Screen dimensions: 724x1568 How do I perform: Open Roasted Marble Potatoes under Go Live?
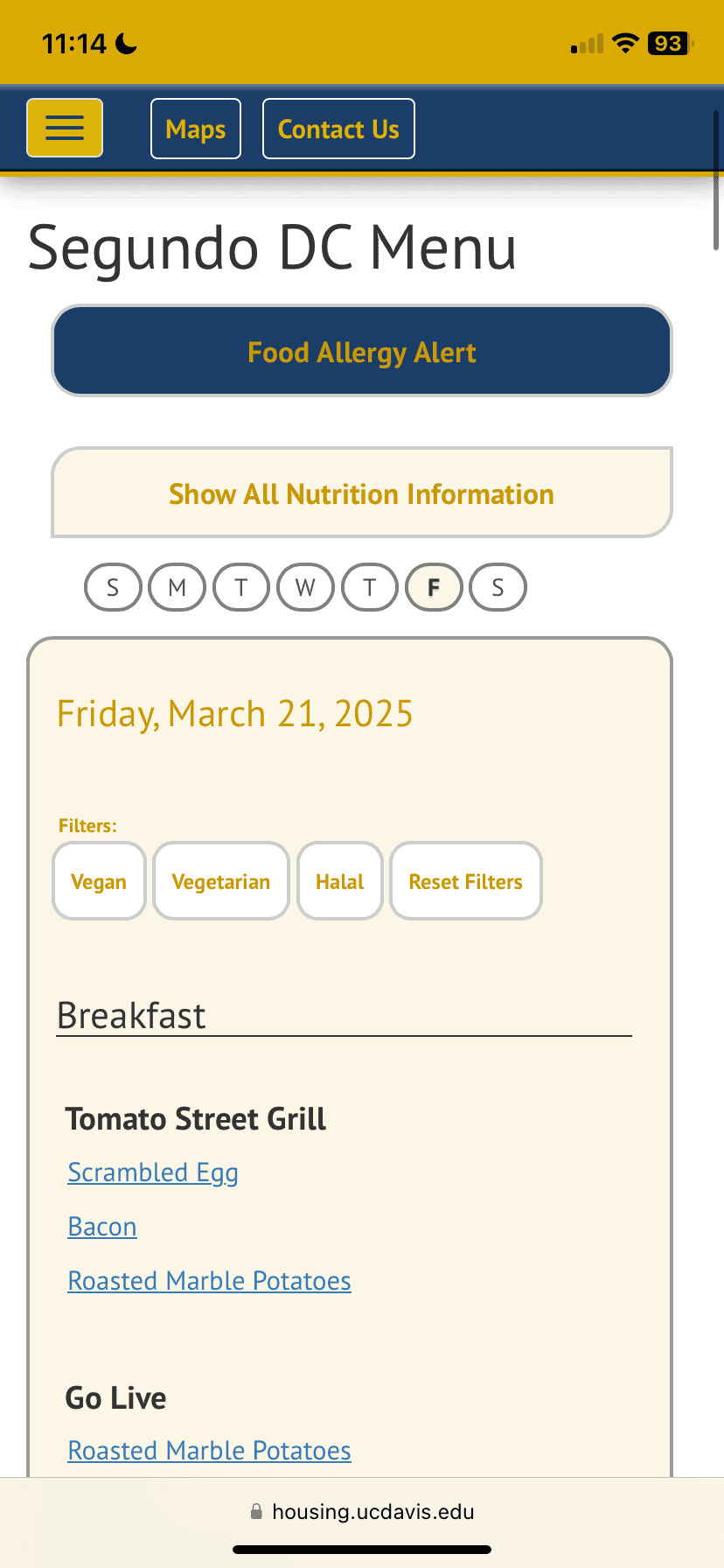pyautogui.click(x=209, y=1451)
